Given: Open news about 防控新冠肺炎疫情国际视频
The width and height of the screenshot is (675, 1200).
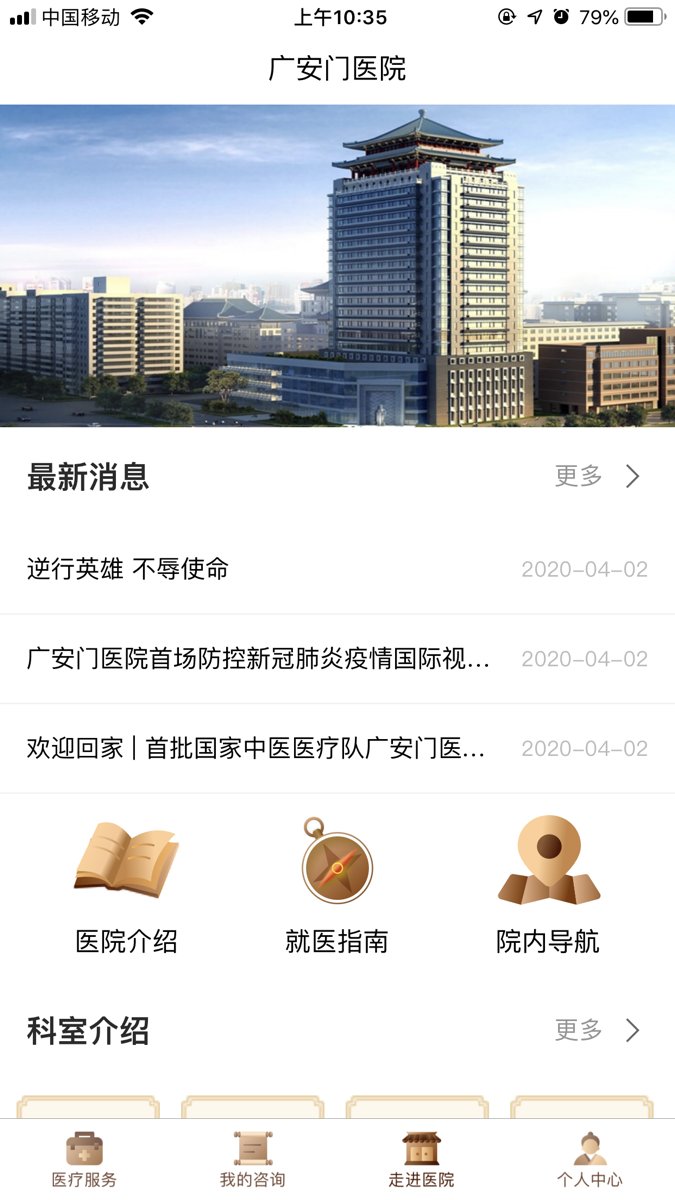Looking at the screenshot, I should [x=258, y=659].
